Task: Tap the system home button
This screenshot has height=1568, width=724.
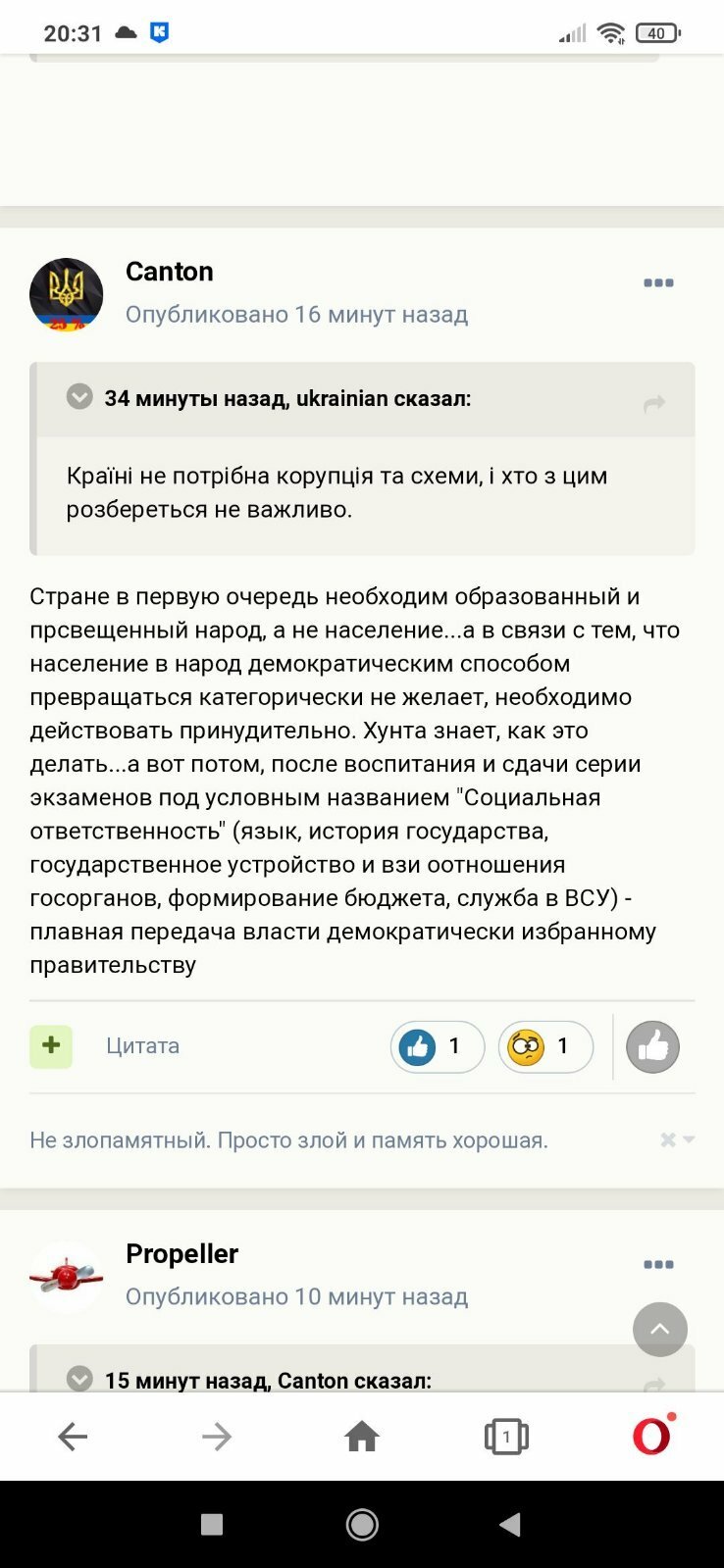Action: pyautogui.click(x=362, y=1525)
